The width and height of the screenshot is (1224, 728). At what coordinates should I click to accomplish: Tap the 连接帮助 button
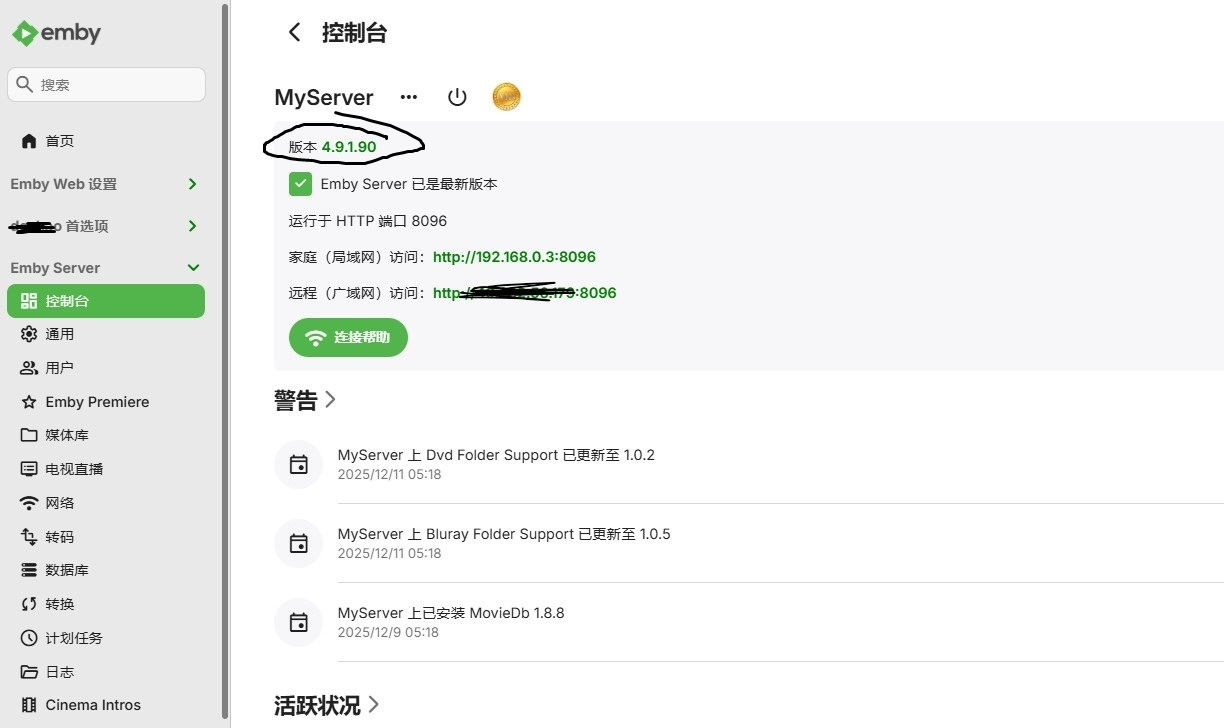pos(348,338)
